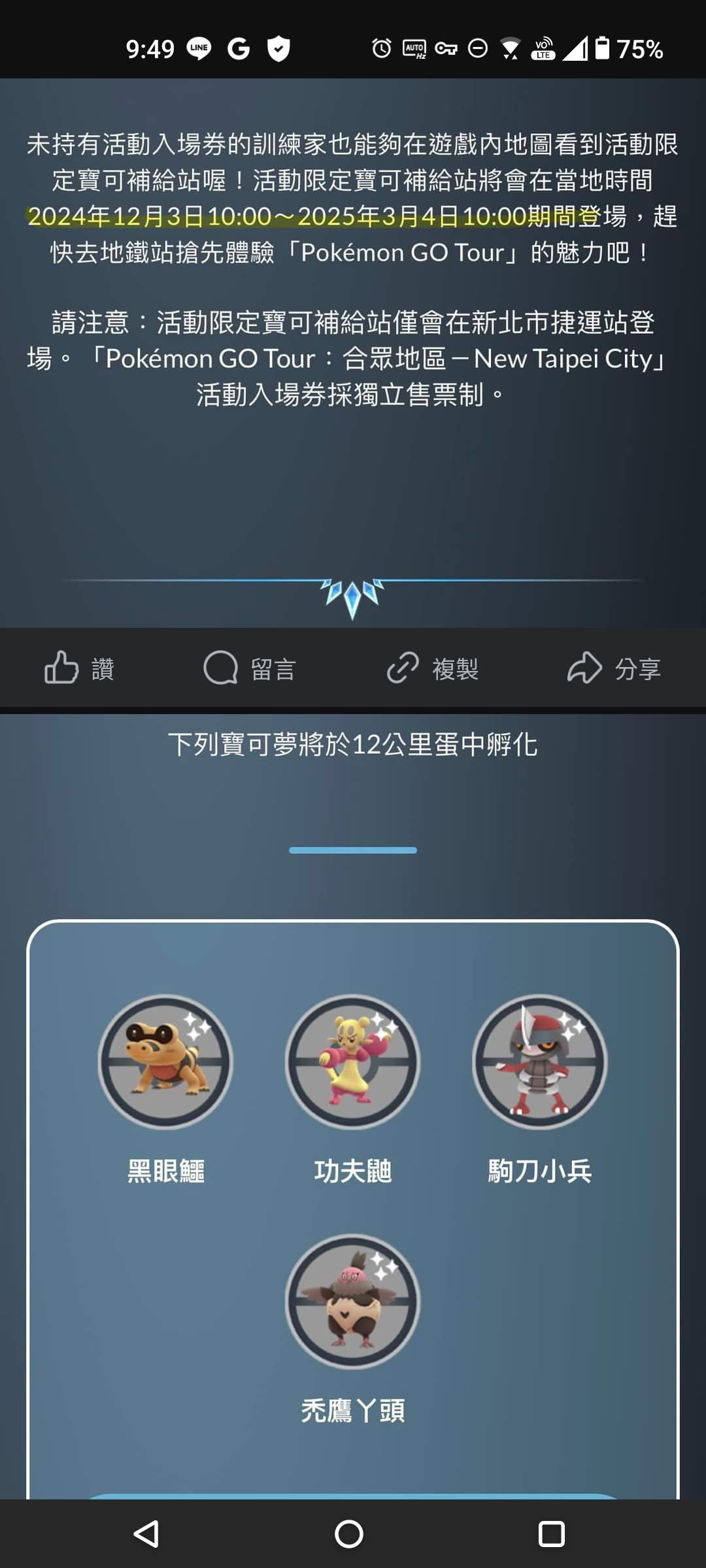Open recent apps from navigation bar
Viewport: 706px width, 1568px height.
click(x=551, y=1533)
